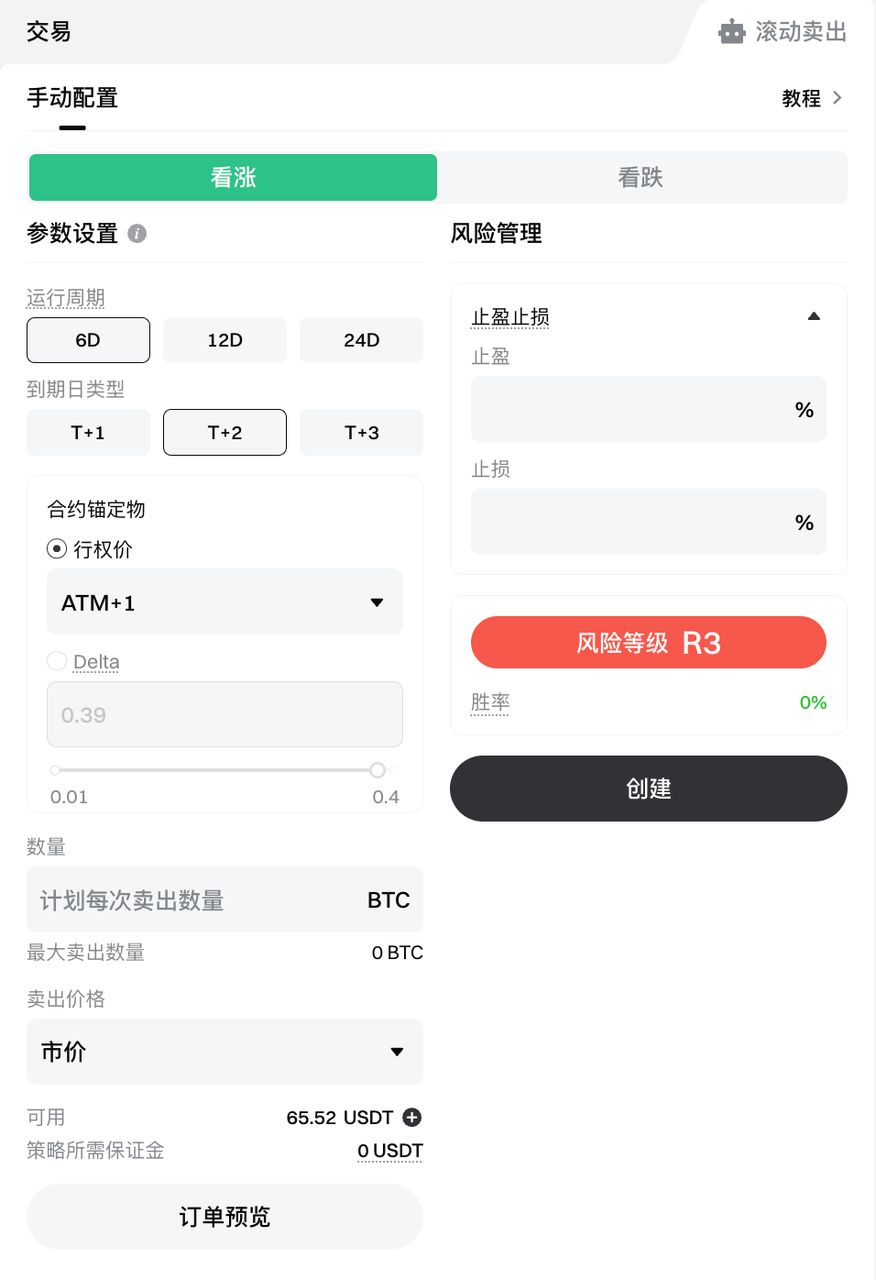Screen dimensions: 876x1280
Task: Add funds with the plus icon
Action: click(412, 1117)
